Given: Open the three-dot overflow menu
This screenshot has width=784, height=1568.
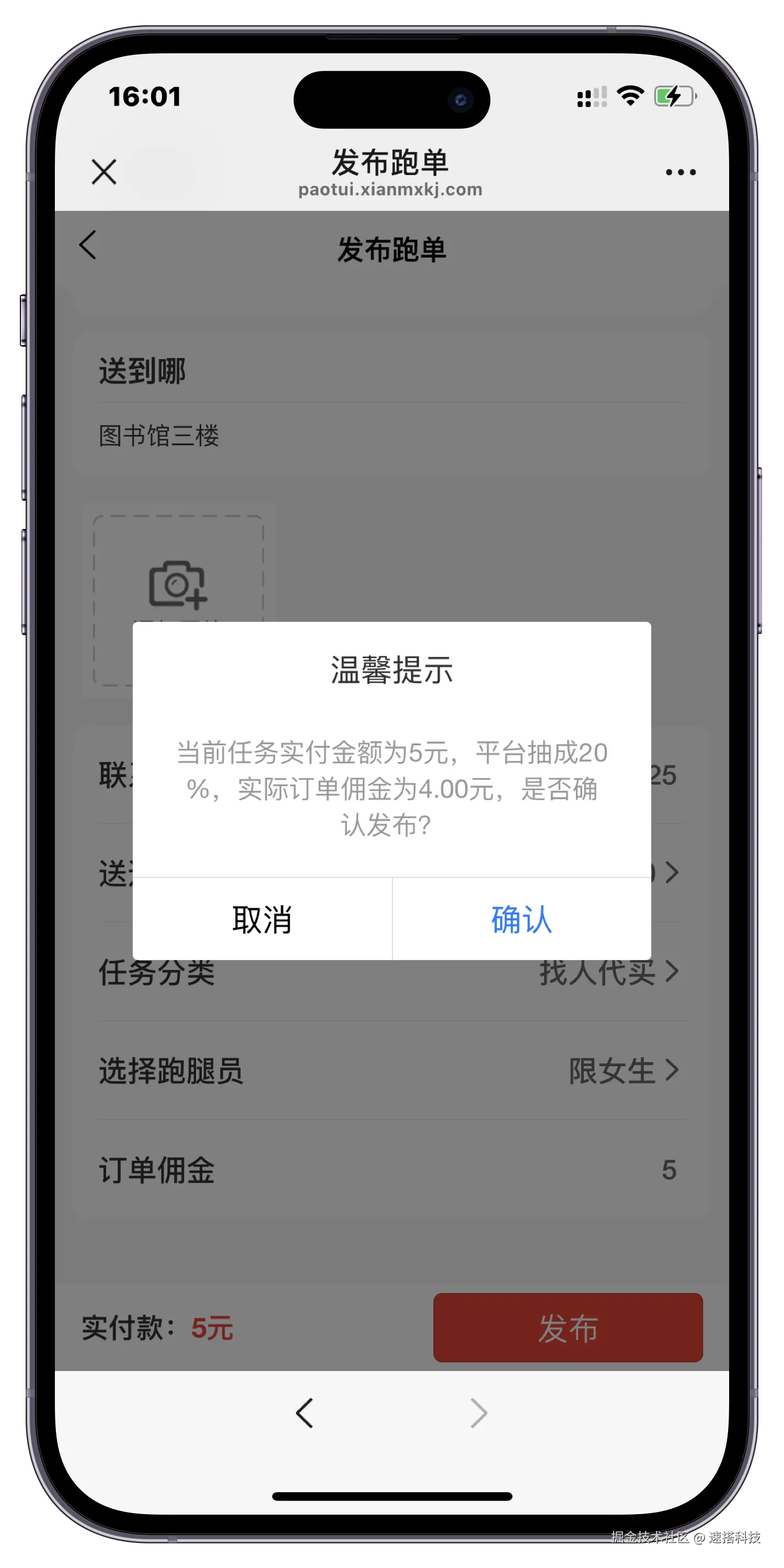Looking at the screenshot, I should click(x=681, y=172).
